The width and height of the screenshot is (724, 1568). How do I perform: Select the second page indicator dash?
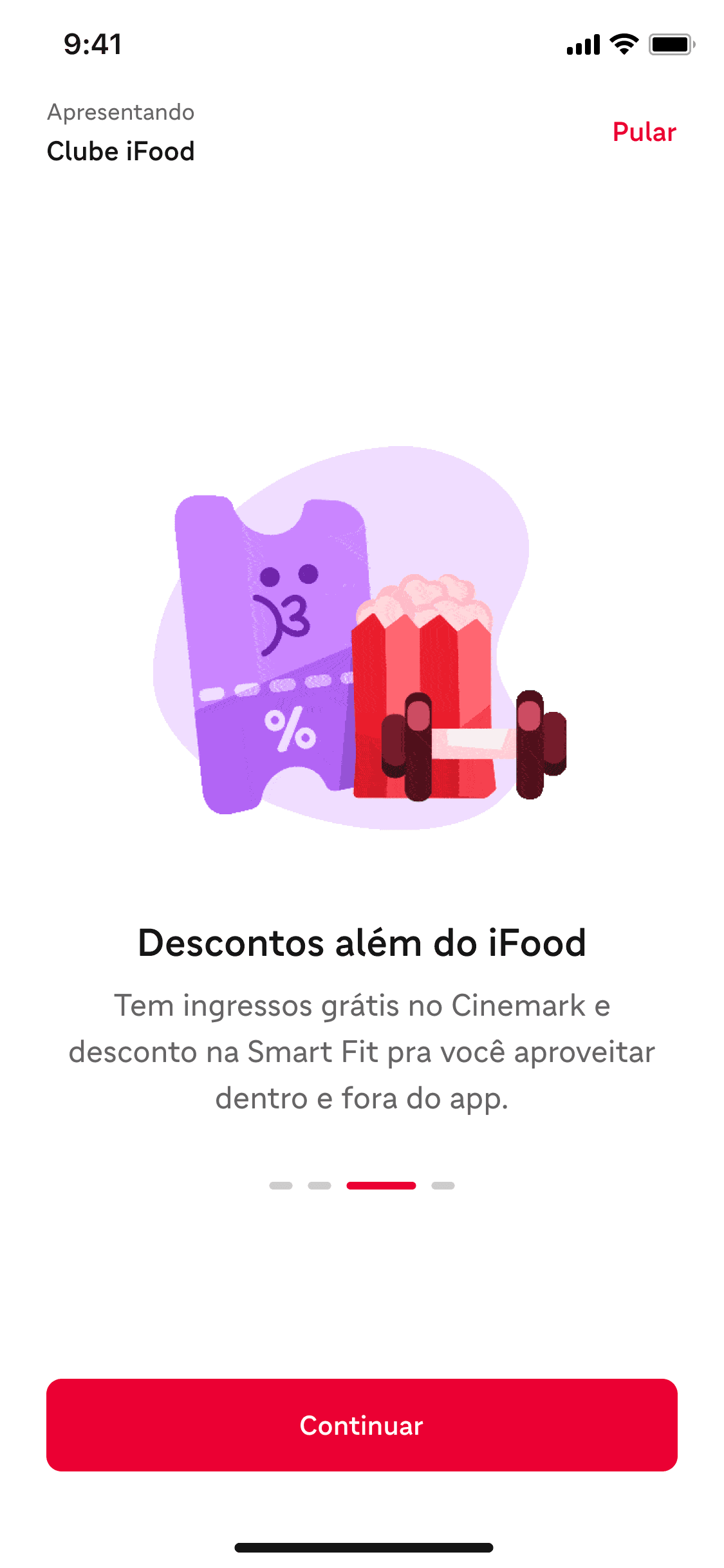(319, 1186)
